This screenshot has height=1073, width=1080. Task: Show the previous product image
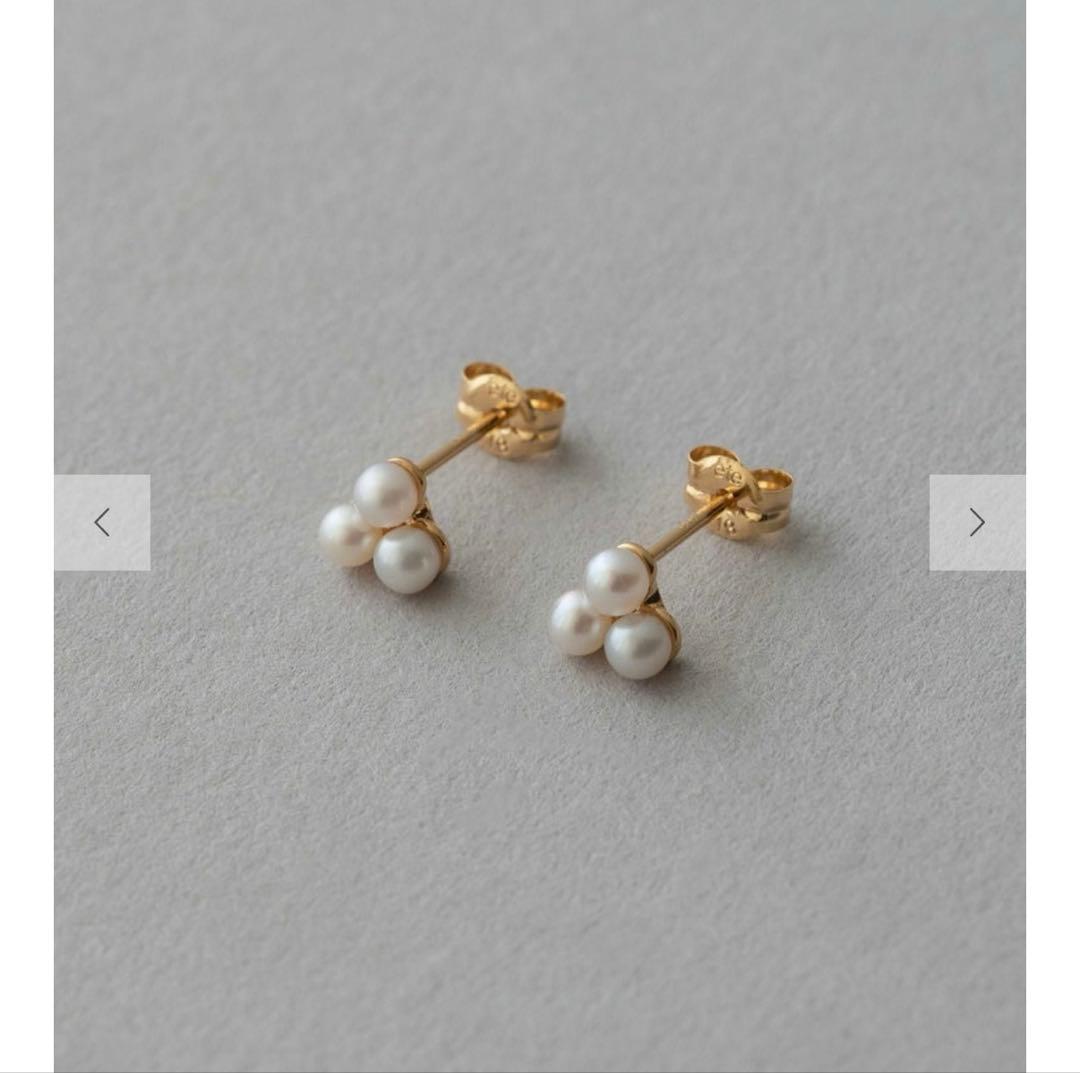102,522
